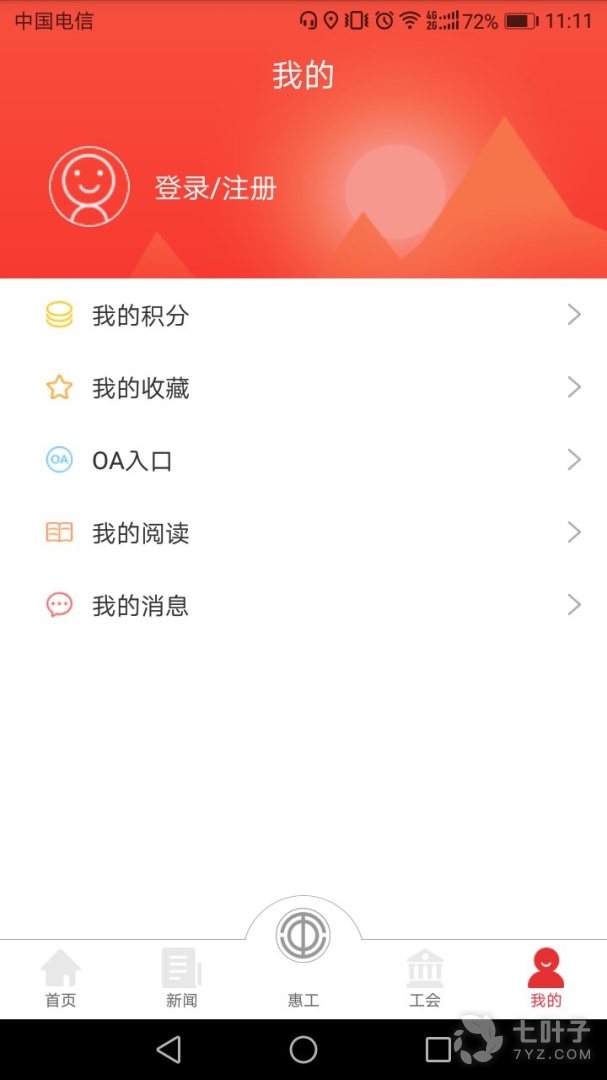The image size is (607, 1080).
Task: Open 我的积分 points row
Action: 303,316
